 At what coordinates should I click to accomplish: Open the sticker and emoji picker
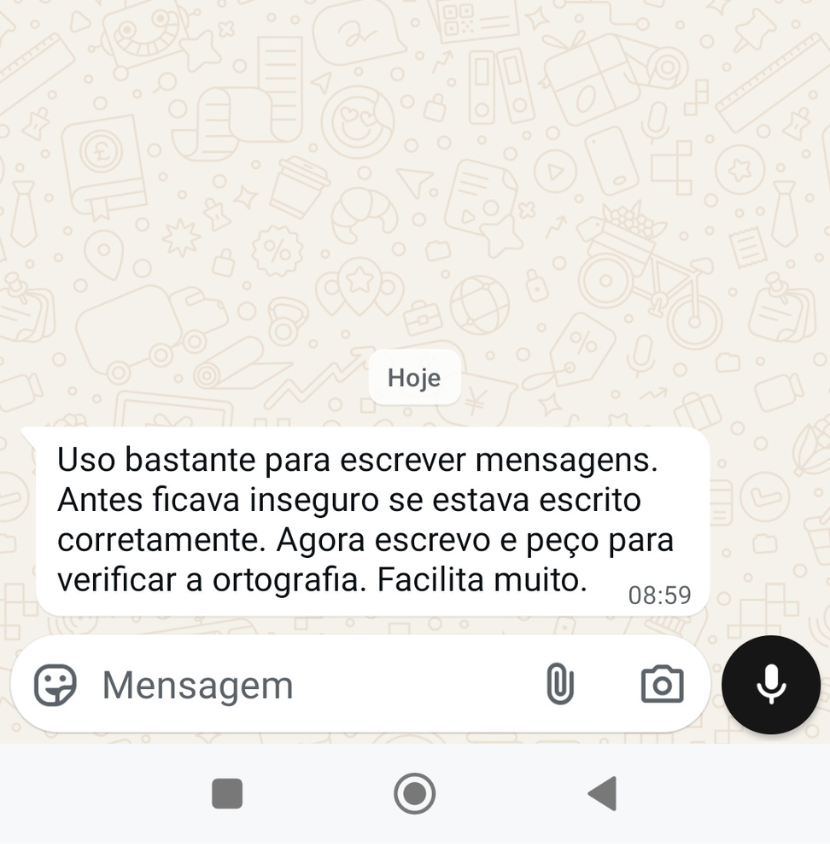pos(55,686)
